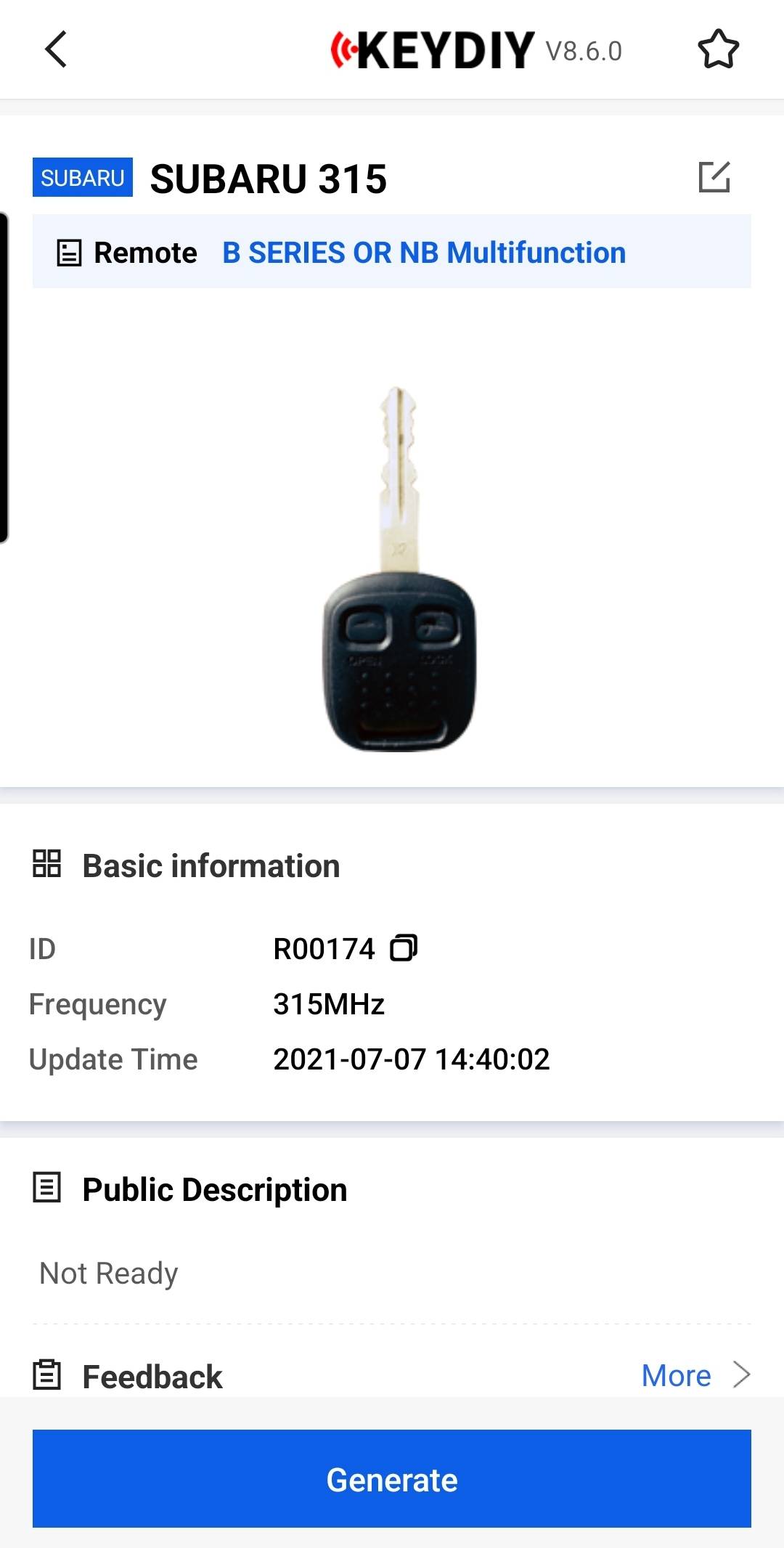Open More feedback
The height and width of the screenshot is (1548, 784).
[695, 1375]
